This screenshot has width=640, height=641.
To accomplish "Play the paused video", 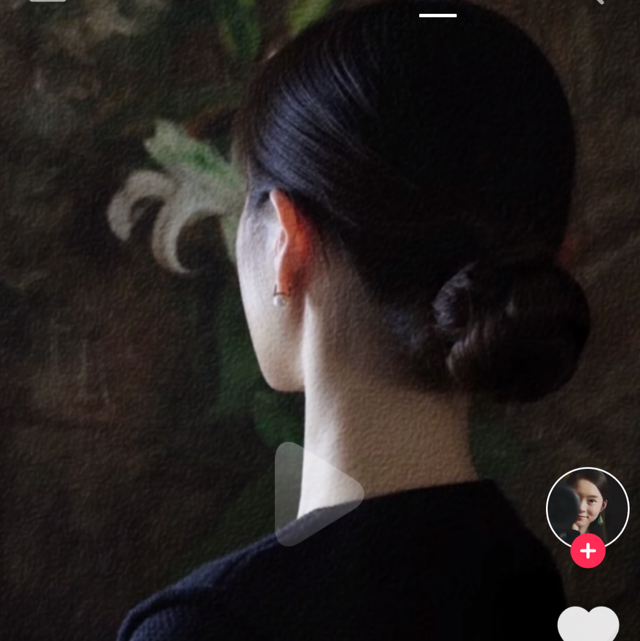I will click(316, 494).
